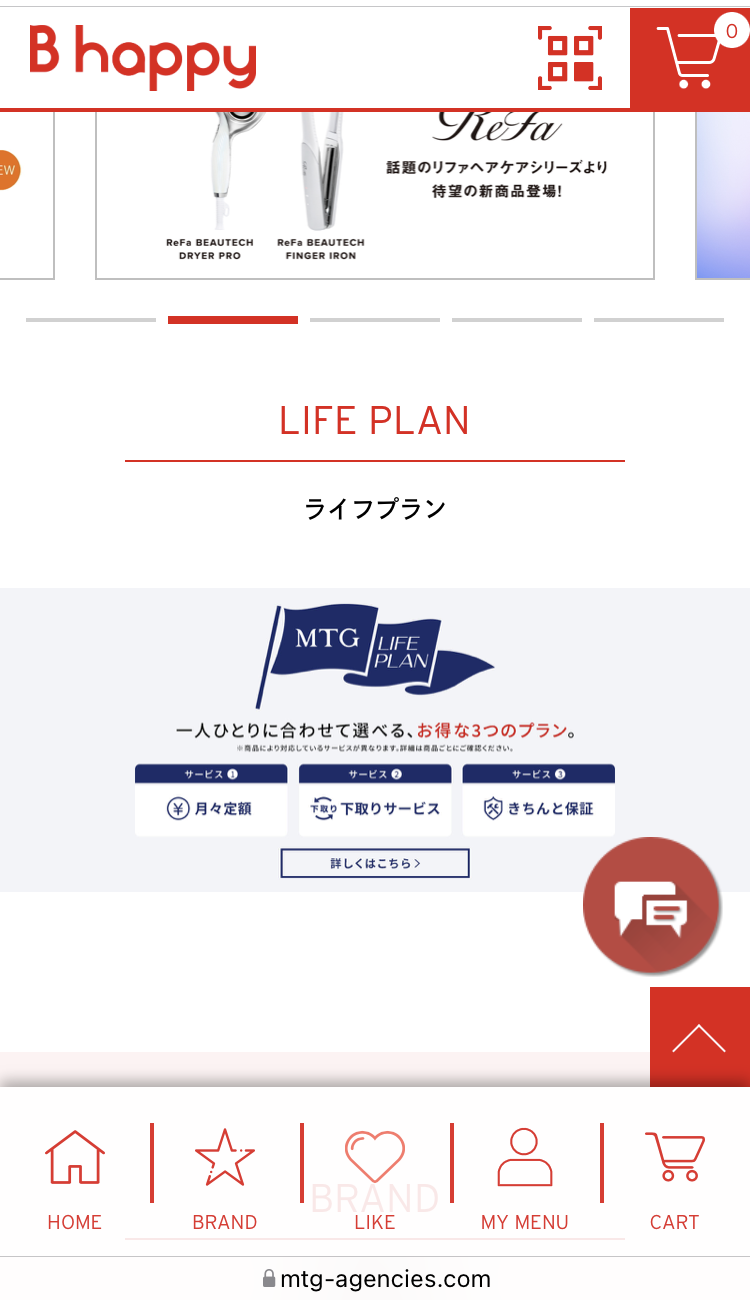The width and height of the screenshot is (750, 1300).
Task: Open the chat support bubble
Action: point(651,906)
